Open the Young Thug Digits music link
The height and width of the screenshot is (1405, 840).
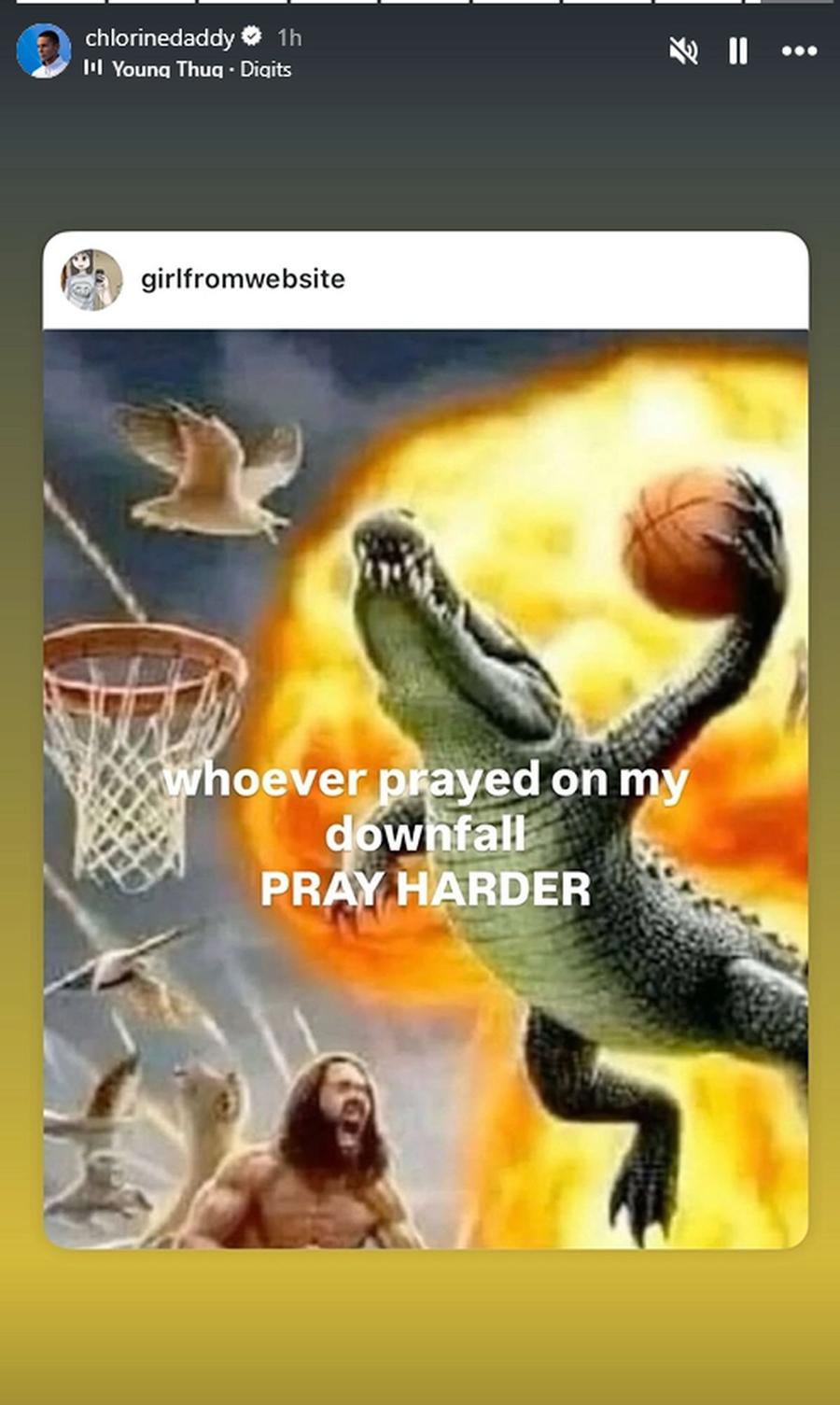pyautogui.click(x=188, y=69)
